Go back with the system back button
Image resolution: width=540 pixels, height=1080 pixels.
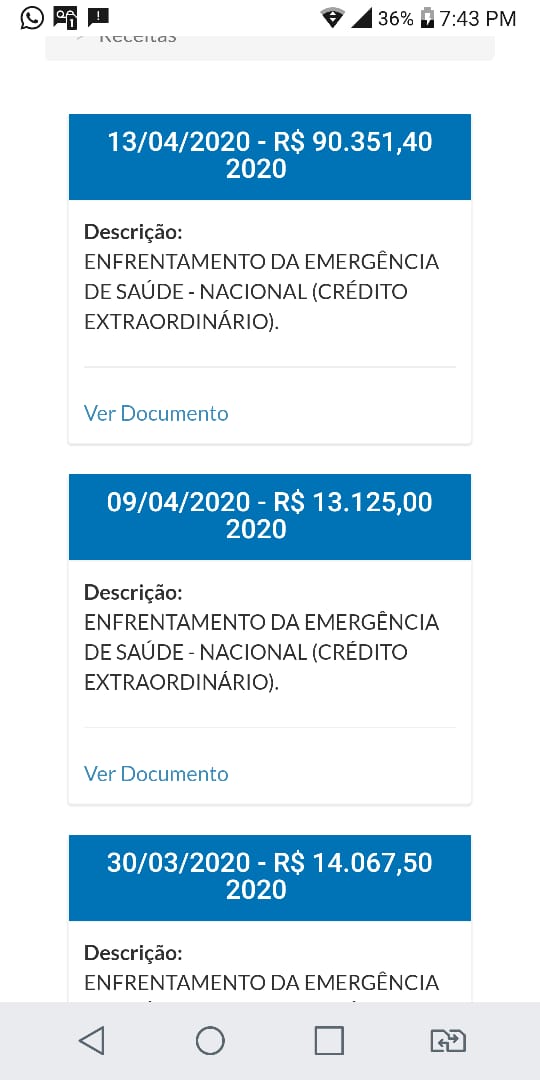click(x=92, y=1040)
